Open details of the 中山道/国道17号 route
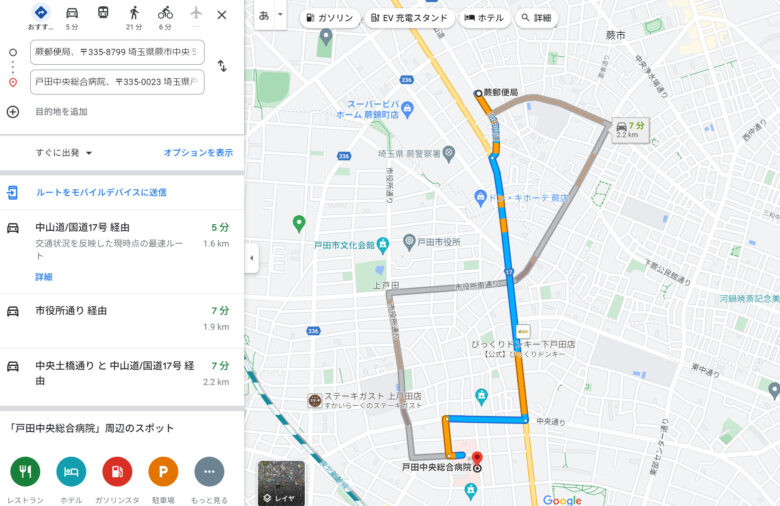Image resolution: width=780 pixels, height=506 pixels. point(44,276)
